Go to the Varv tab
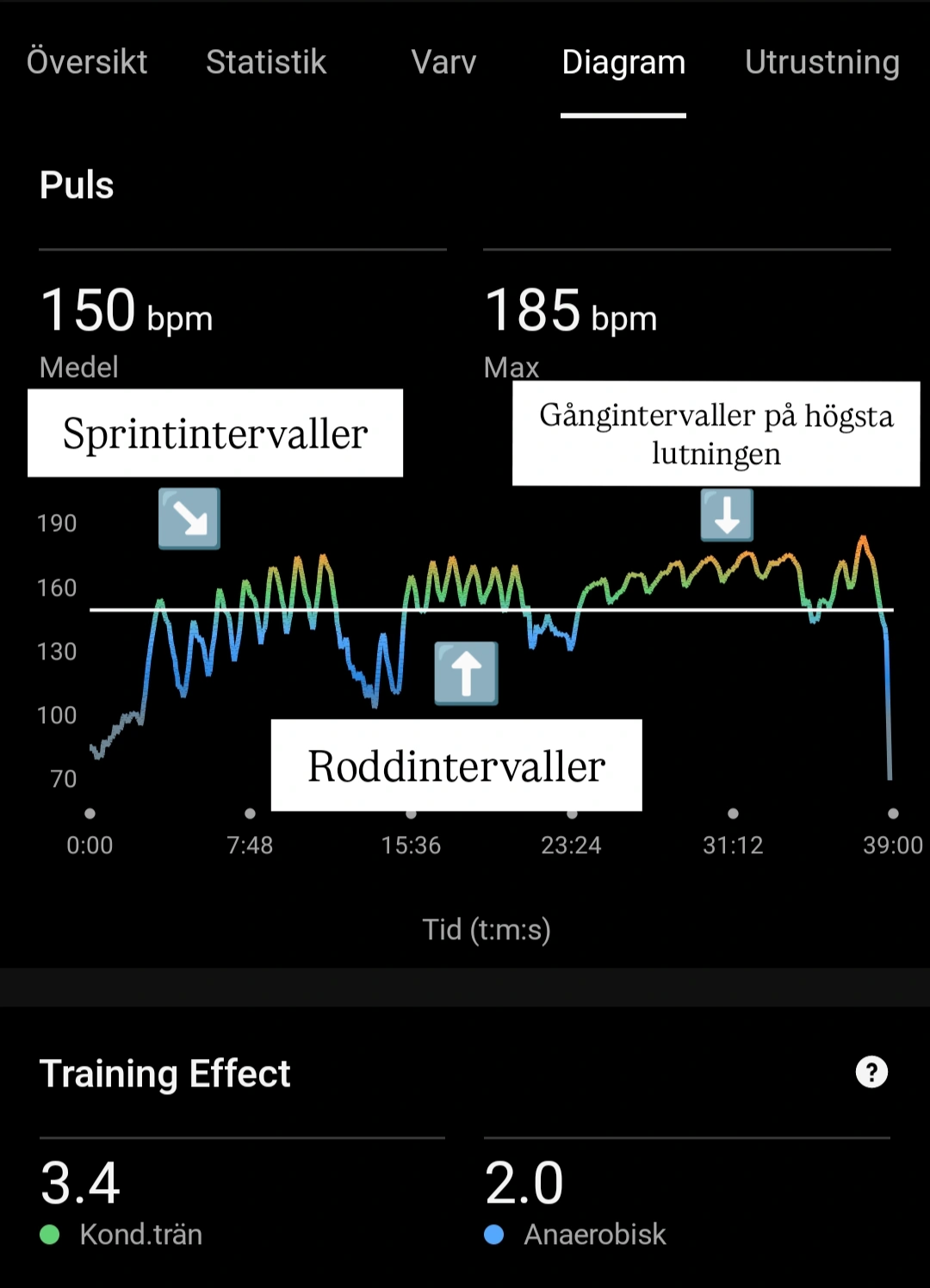 click(x=443, y=62)
